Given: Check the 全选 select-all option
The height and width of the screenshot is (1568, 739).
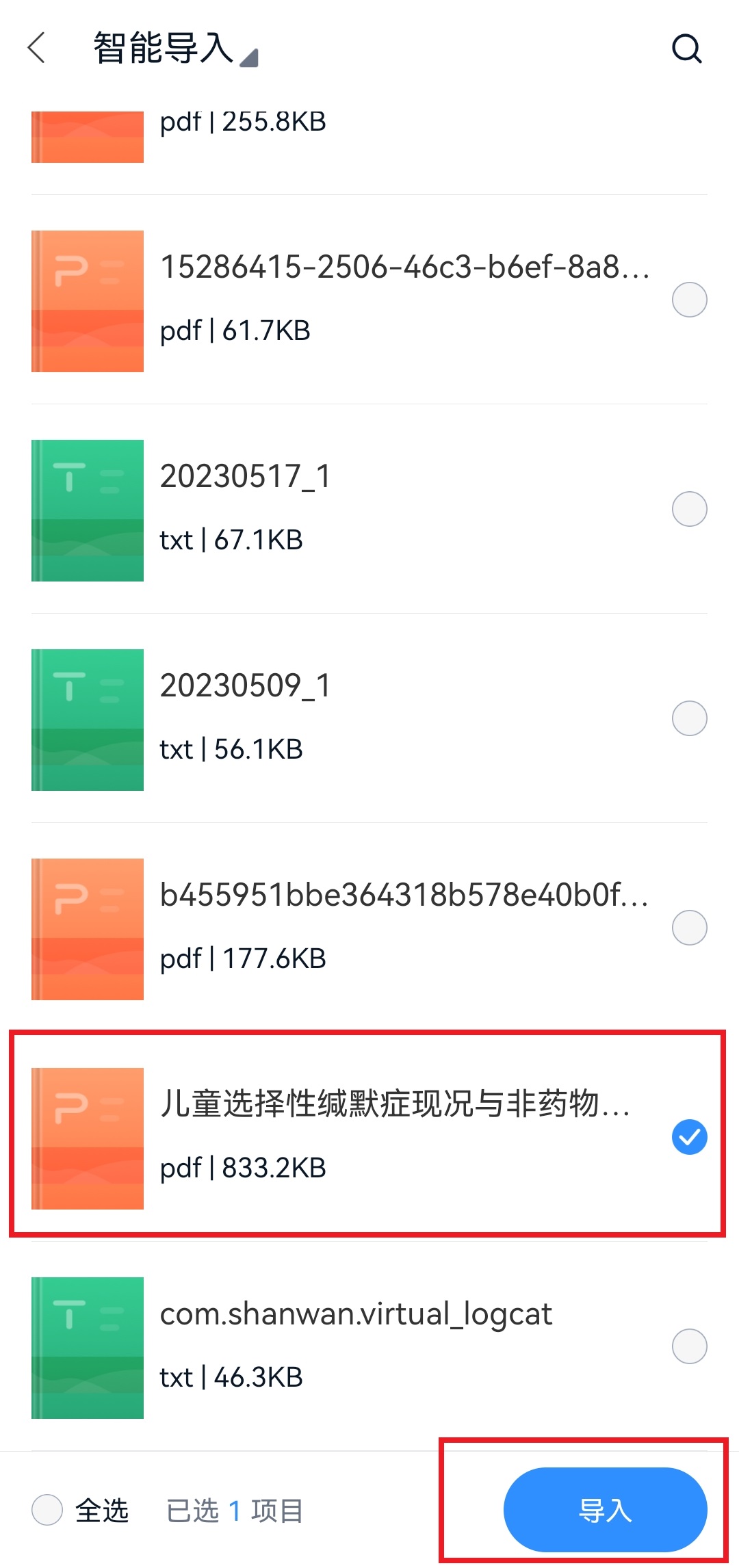Looking at the screenshot, I should 47,1510.
